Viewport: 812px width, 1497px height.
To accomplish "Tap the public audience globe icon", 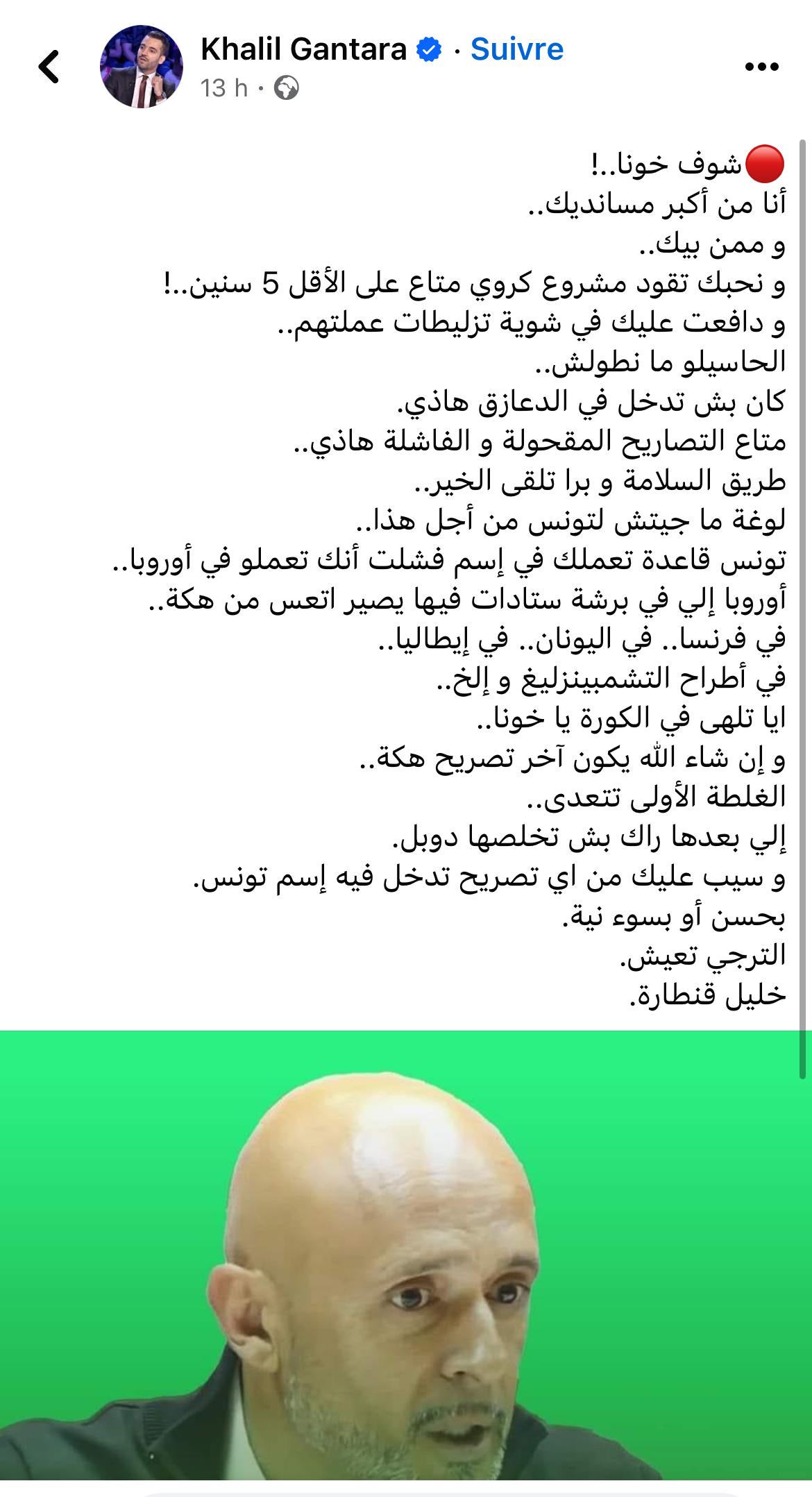I will pos(287,88).
